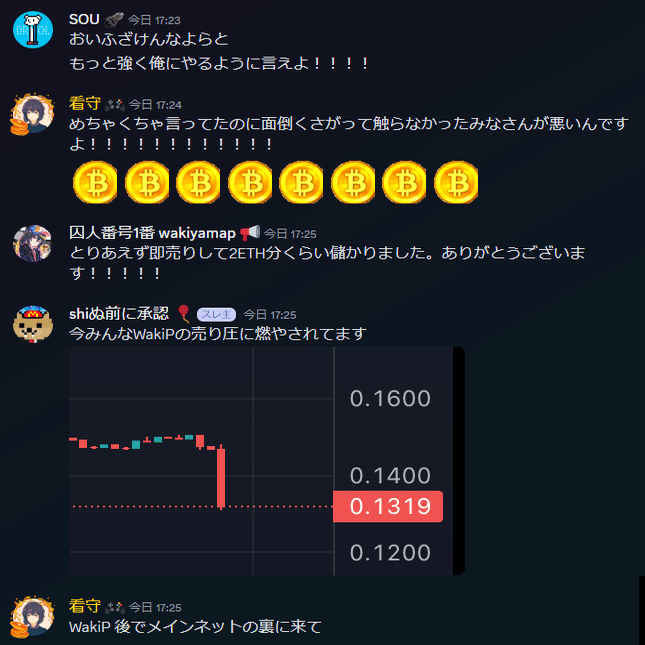Image resolution: width=645 pixels, height=645 pixels.
Task: Open shiぬ前に承認's profile avatar
Action: coord(32,325)
